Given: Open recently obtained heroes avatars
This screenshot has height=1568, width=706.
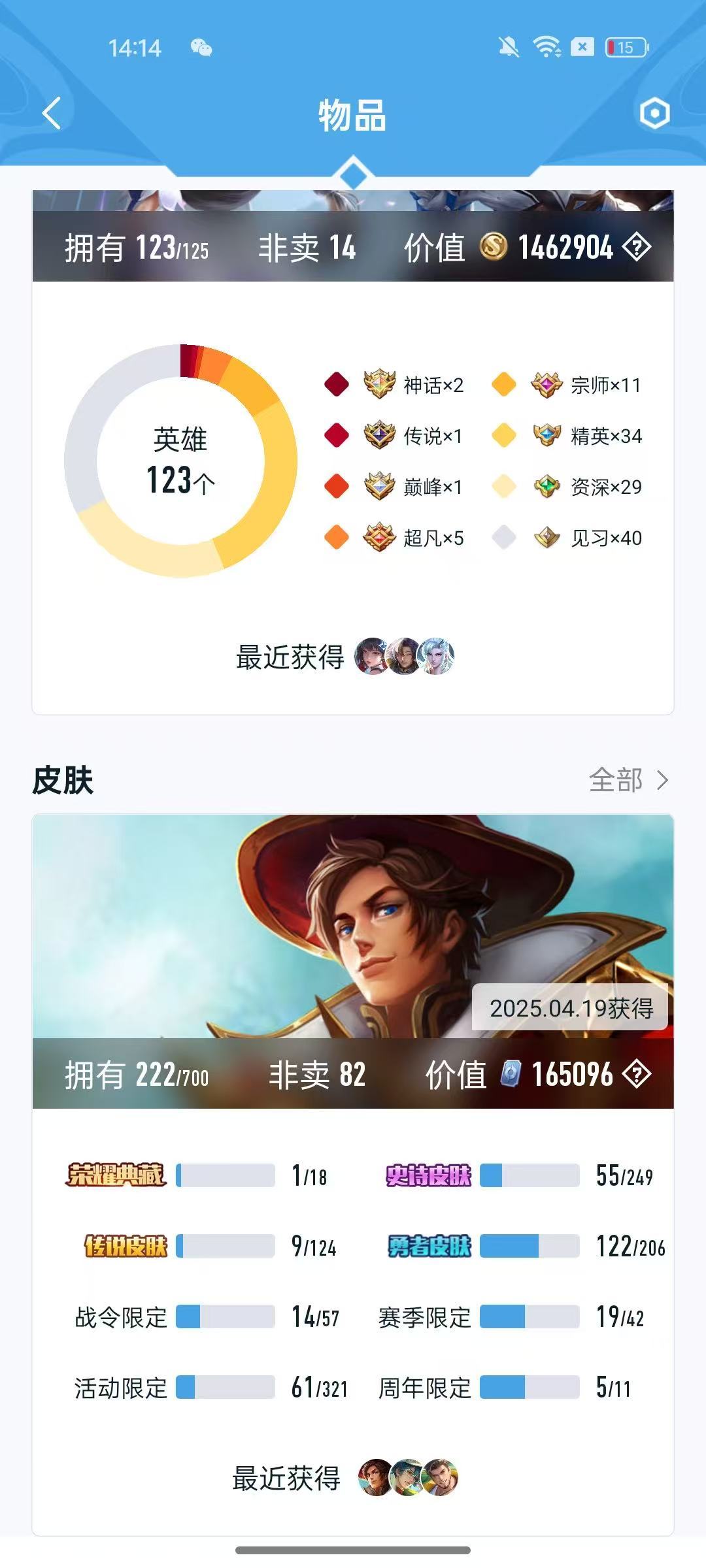Looking at the screenshot, I should (404, 656).
